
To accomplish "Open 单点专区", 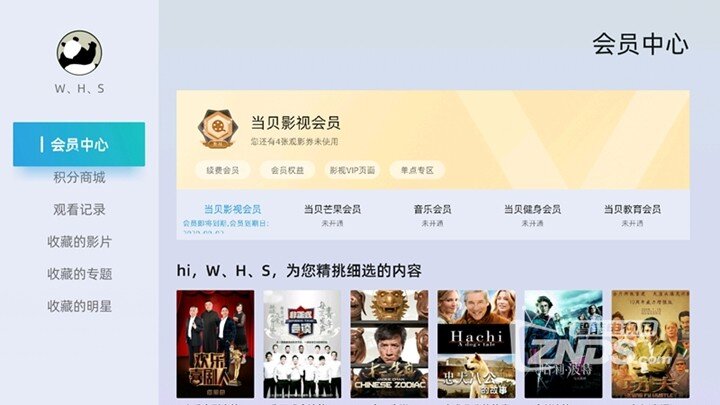I will (x=417, y=170).
